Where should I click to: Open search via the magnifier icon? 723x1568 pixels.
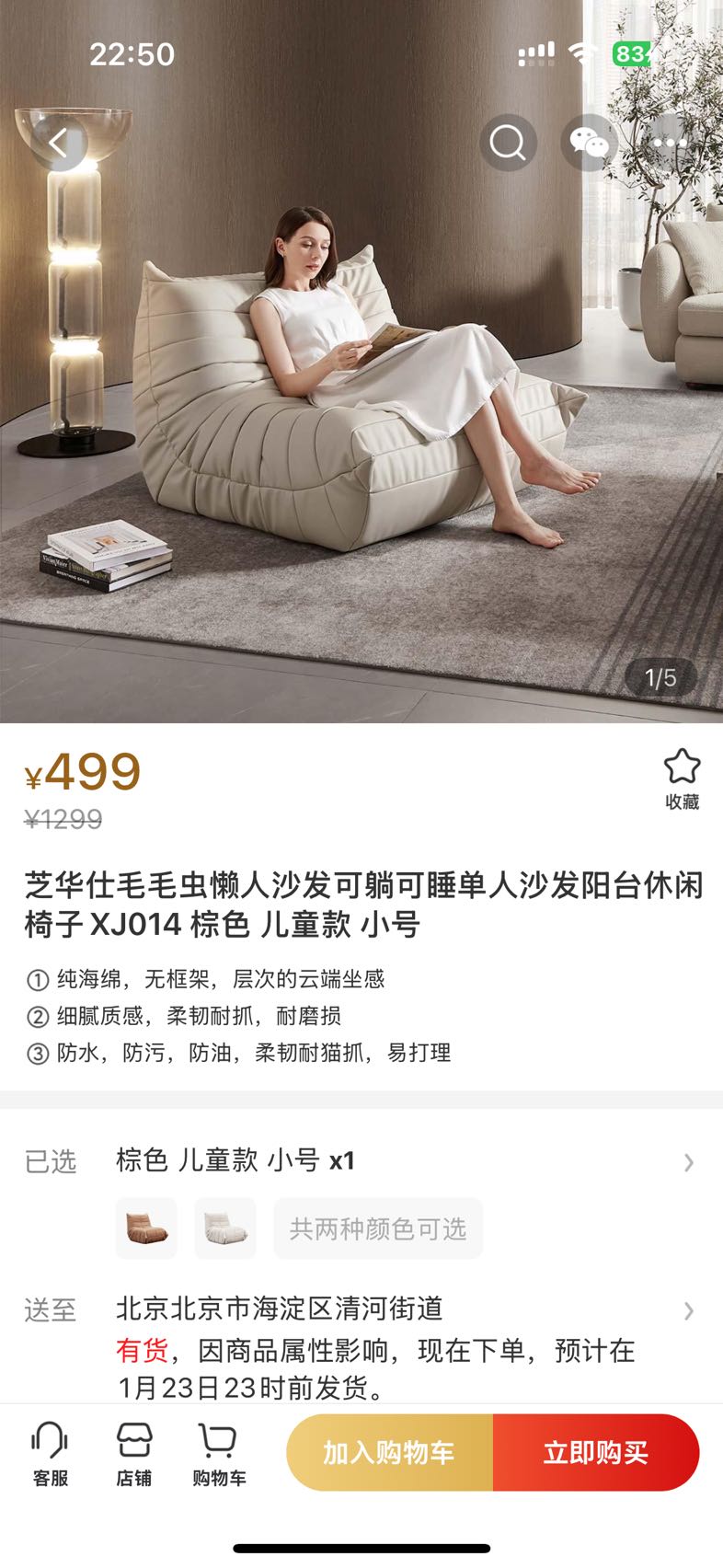[x=508, y=143]
